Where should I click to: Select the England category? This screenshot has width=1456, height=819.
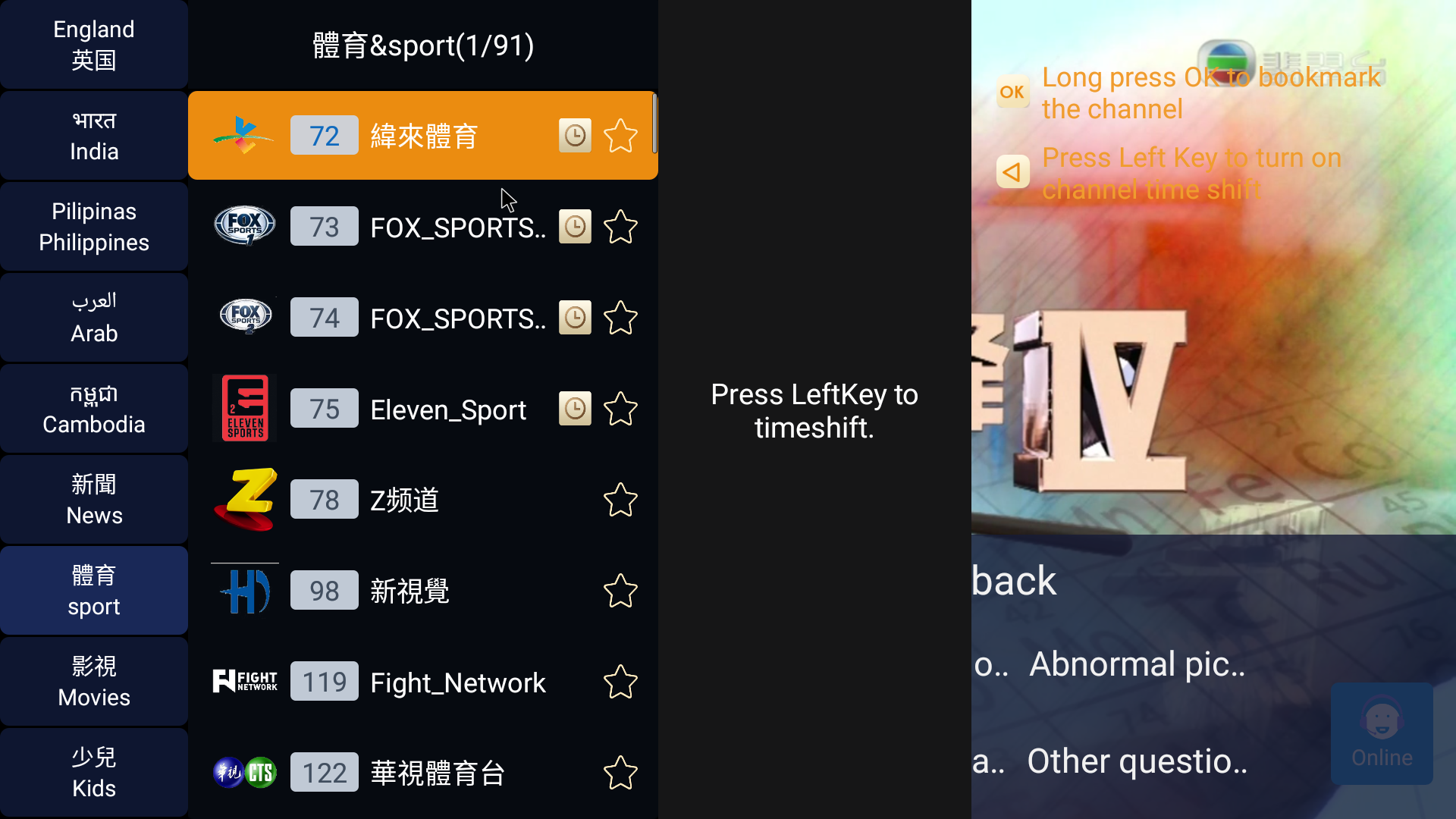(x=94, y=45)
